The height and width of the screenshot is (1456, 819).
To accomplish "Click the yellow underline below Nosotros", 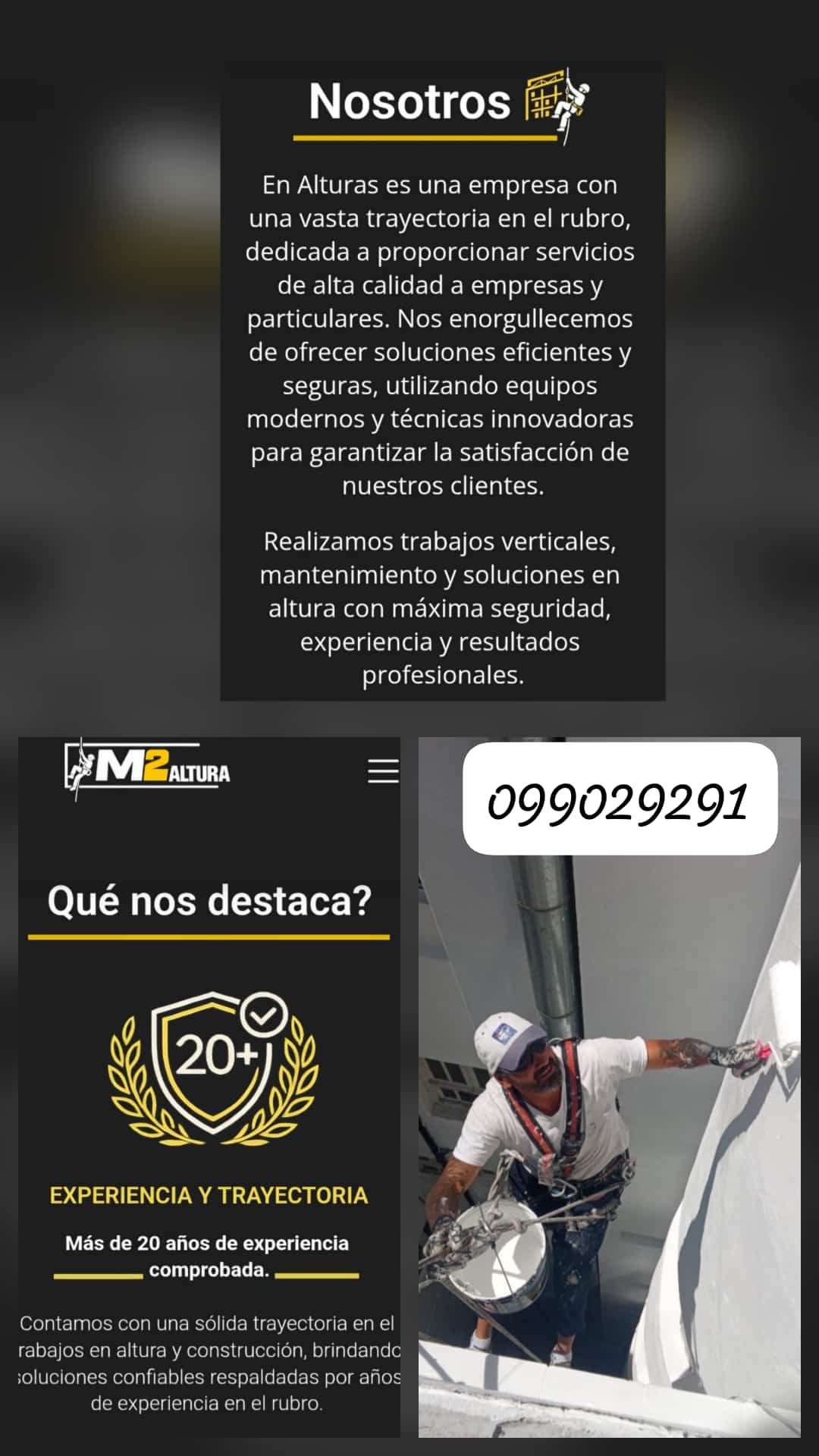I will pyautogui.click(x=425, y=136).
